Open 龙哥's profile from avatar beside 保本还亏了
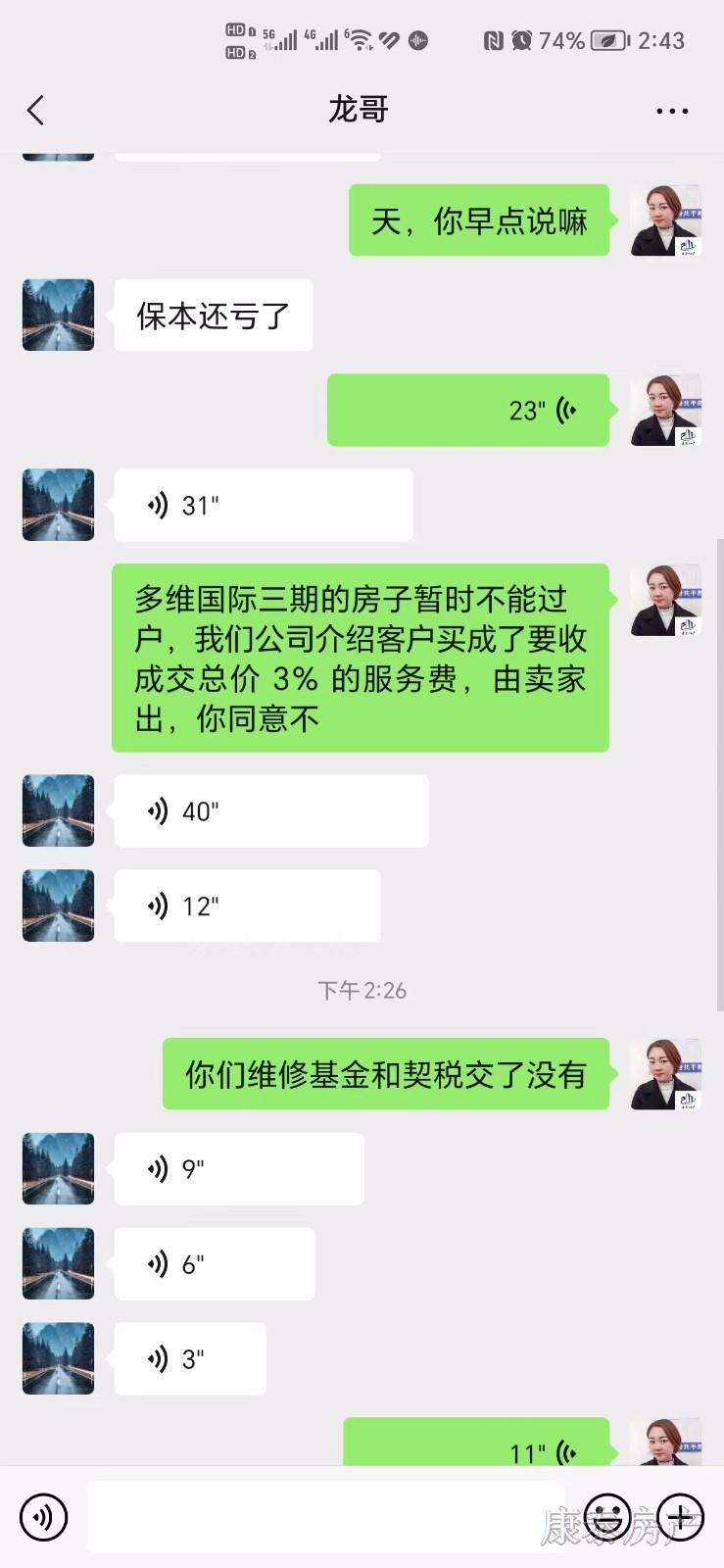The height and width of the screenshot is (1568, 724). [x=59, y=315]
